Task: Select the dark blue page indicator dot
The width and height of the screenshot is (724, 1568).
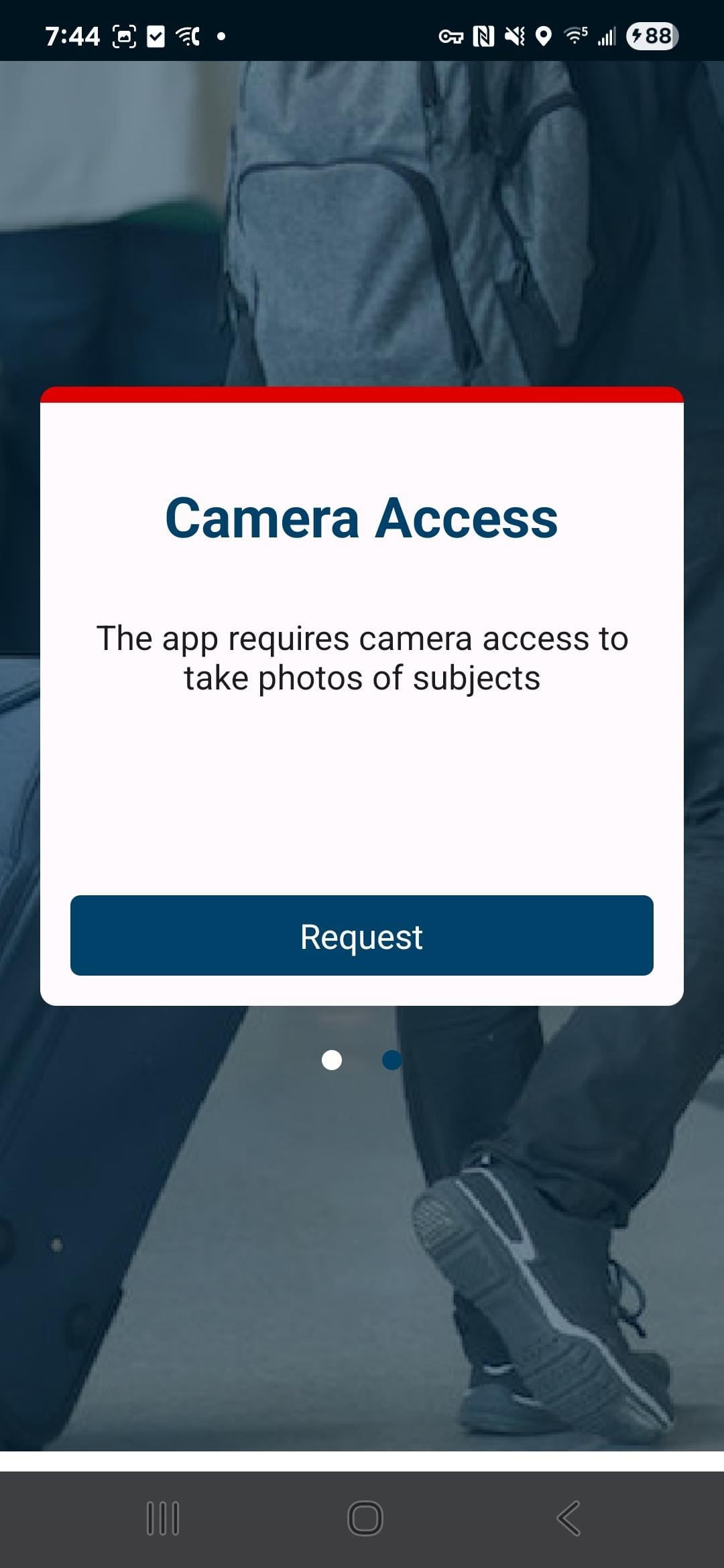Action: click(x=391, y=1060)
